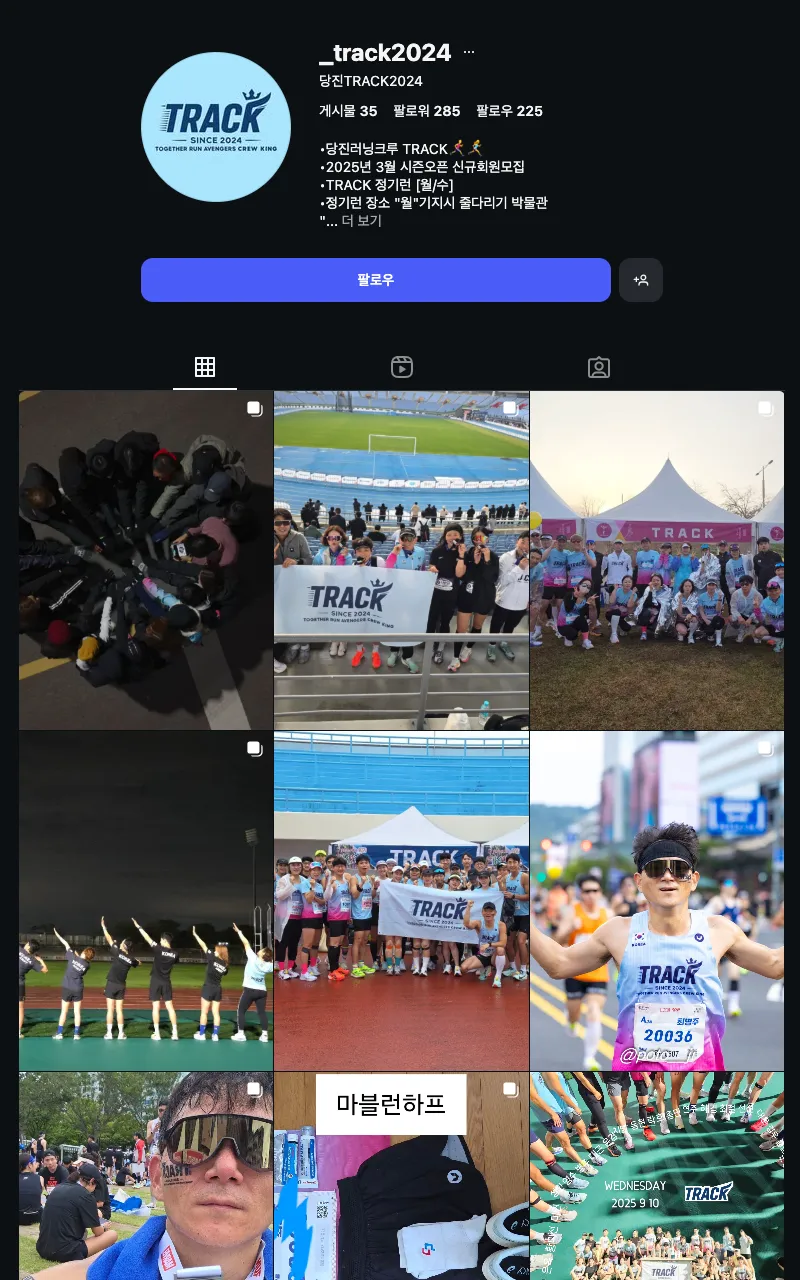This screenshot has height=1280, width=800.
Task: Click the follow-suggestions person icon button
Action: point(641,280)
